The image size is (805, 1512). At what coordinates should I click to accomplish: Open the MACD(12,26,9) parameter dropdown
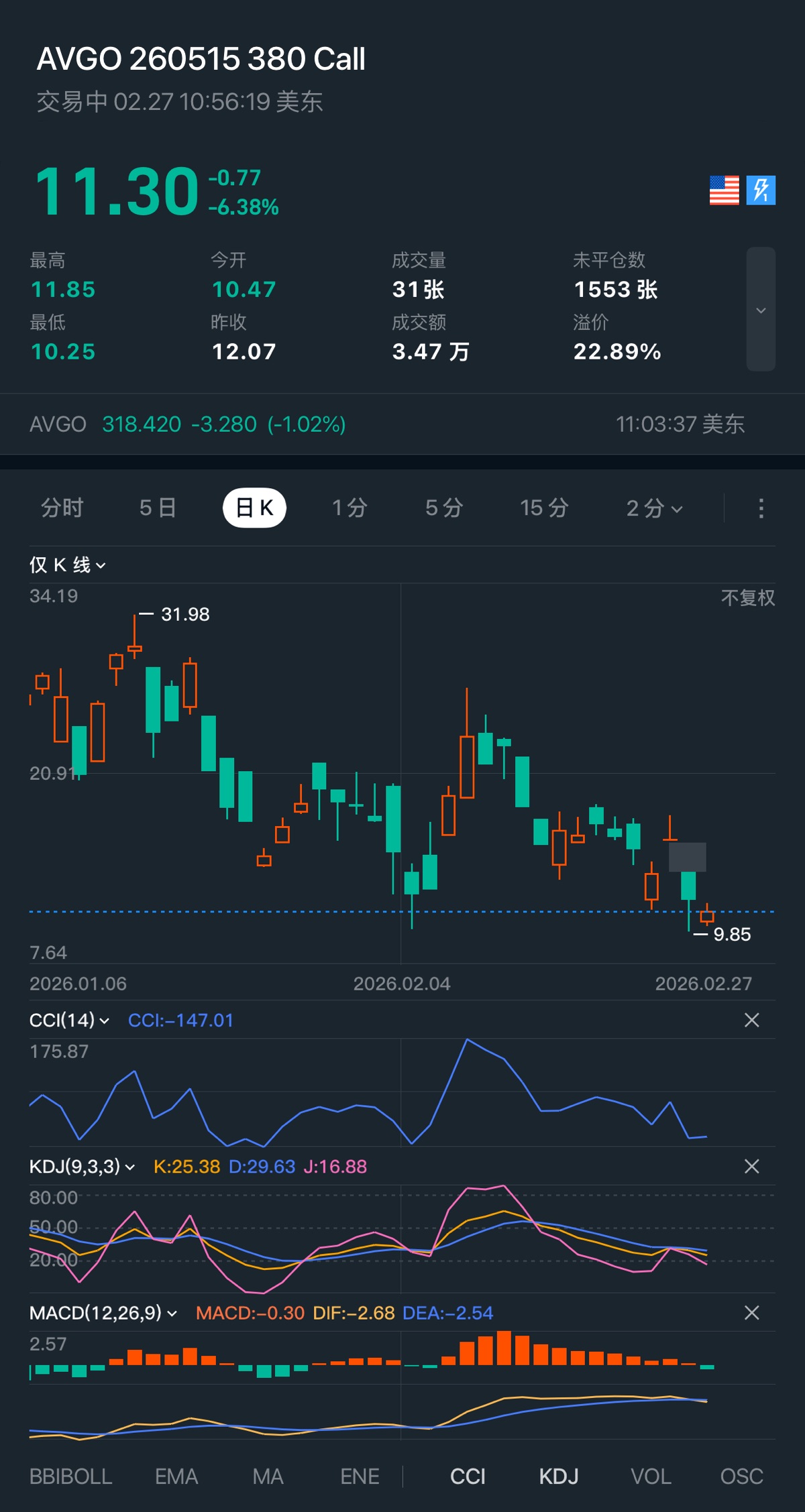click(103, 1312)
